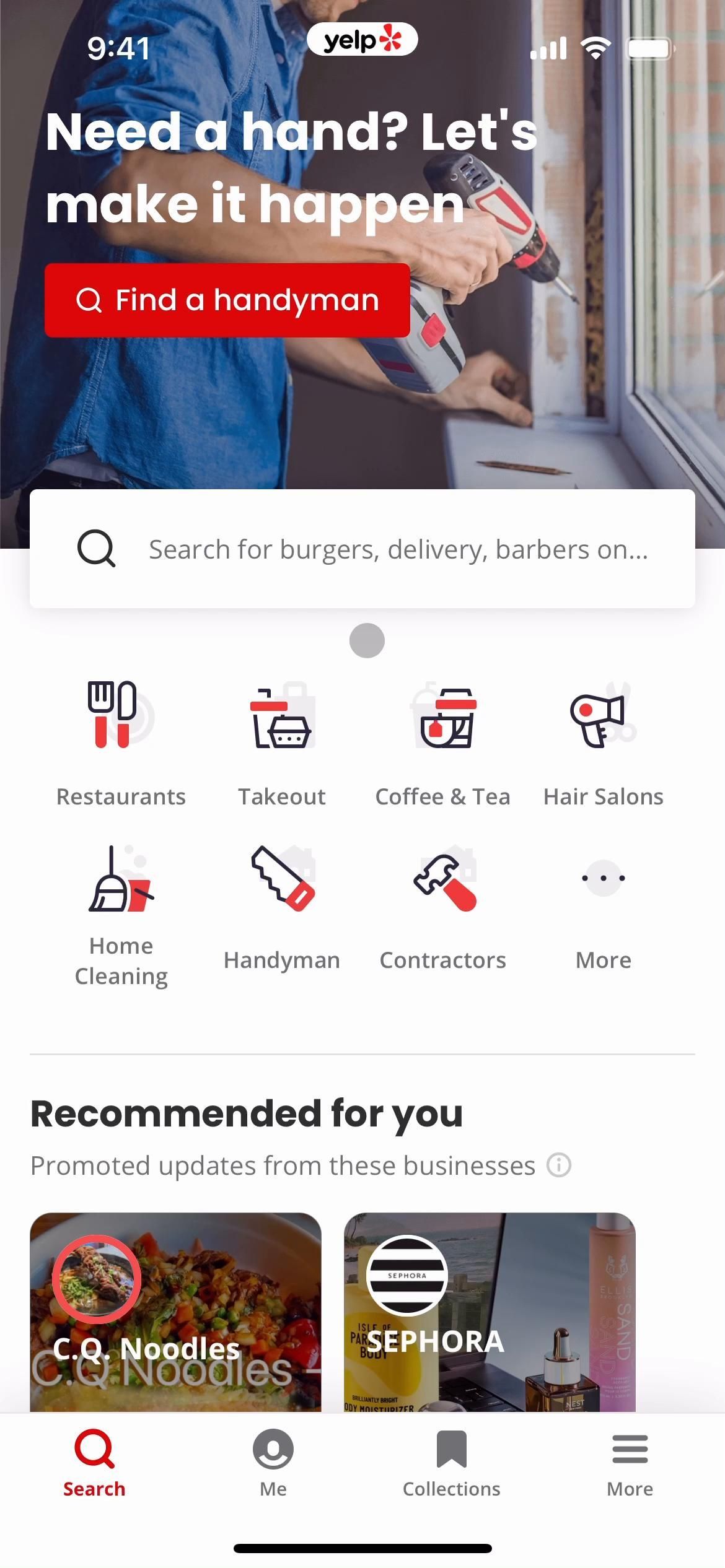Open the C.Q. Noodles card
725x1568 pixels.
point(175,1312)
